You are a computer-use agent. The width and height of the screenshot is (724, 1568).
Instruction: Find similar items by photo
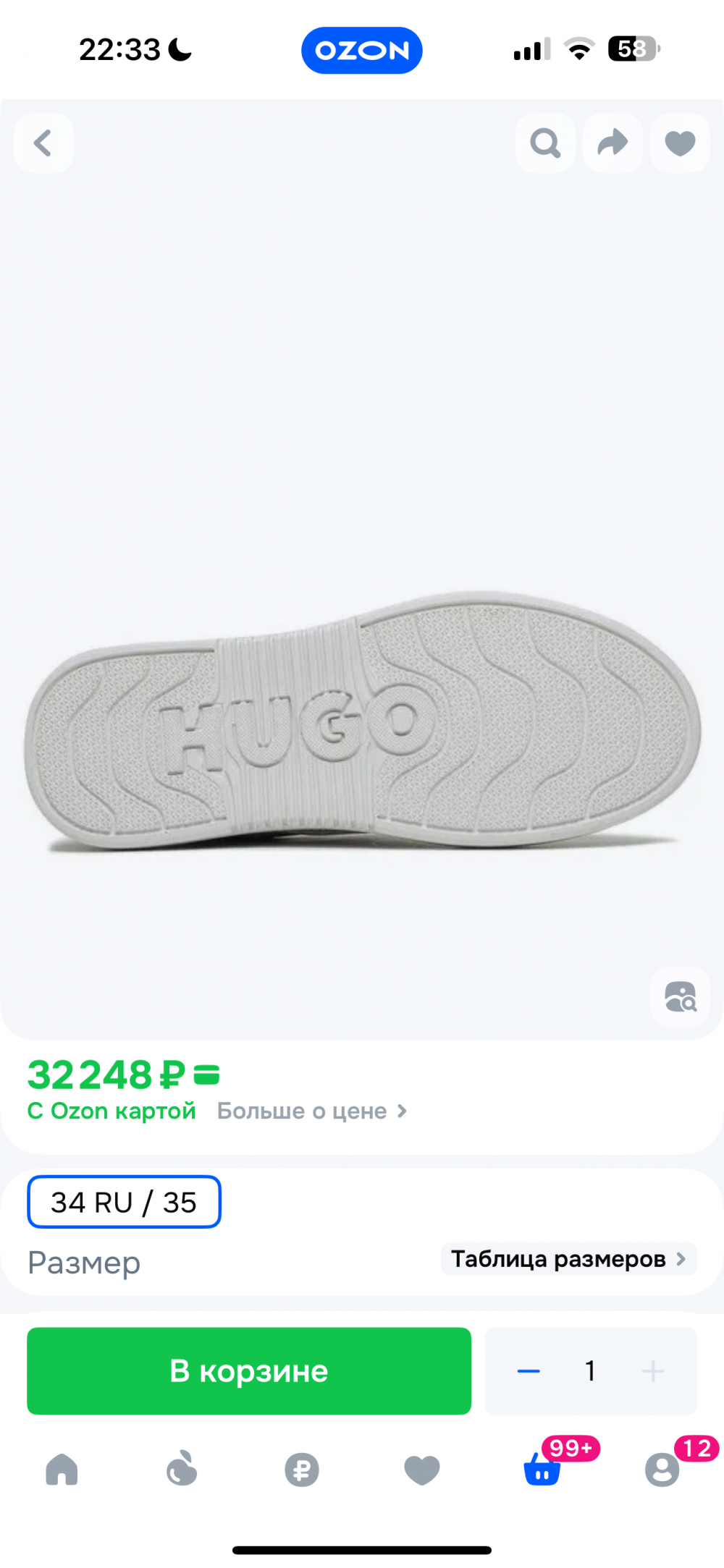coord(680,996)
